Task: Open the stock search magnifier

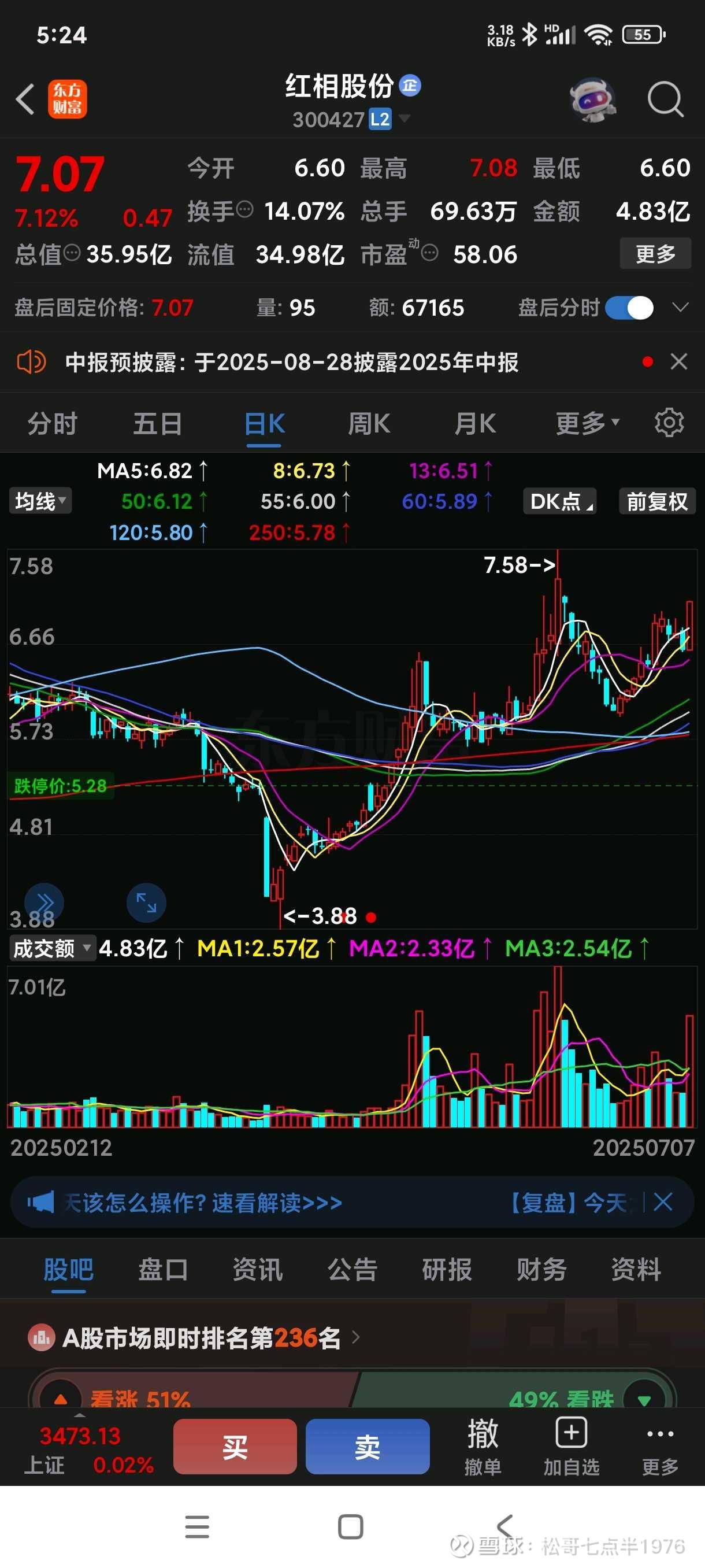Action: point(665,99)
